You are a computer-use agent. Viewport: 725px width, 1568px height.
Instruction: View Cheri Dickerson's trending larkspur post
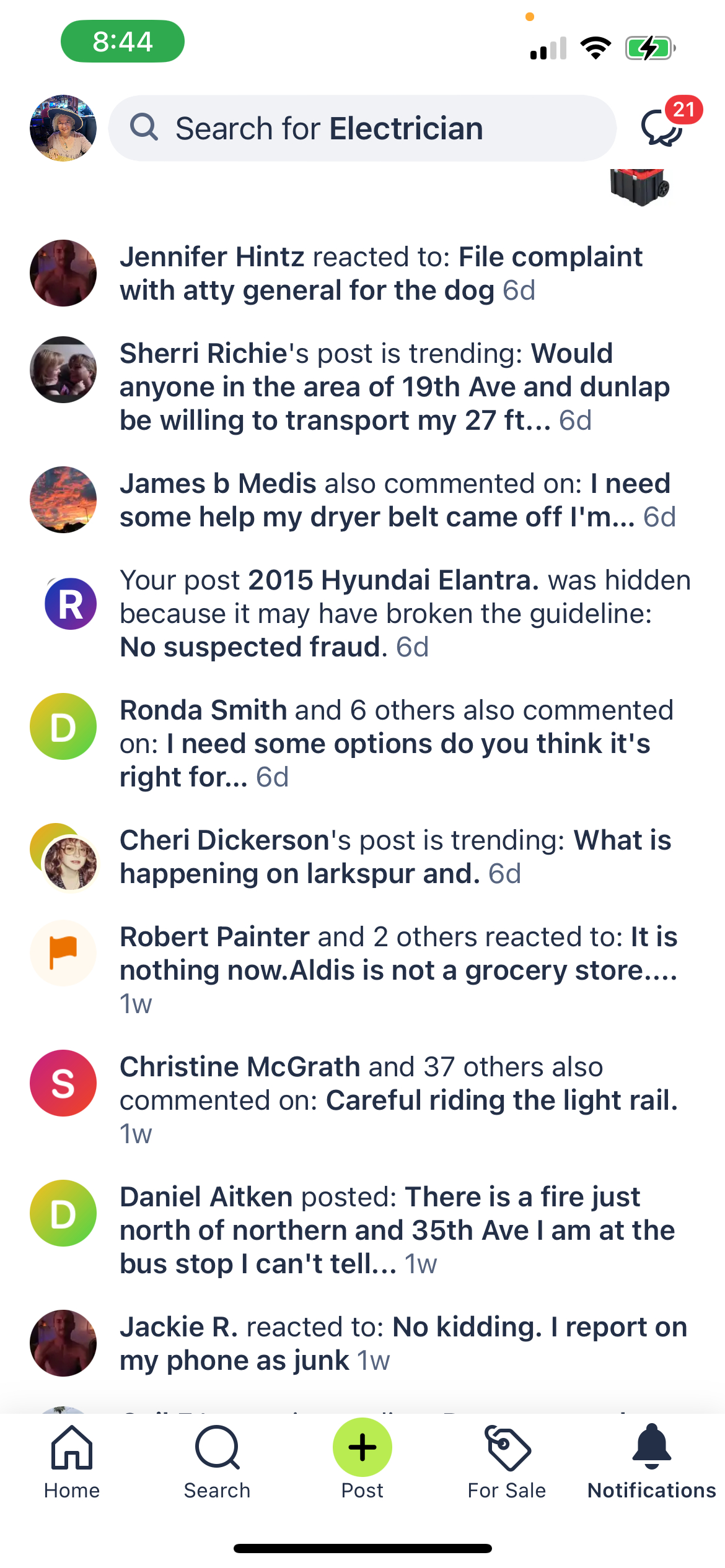tap(395, 857)
